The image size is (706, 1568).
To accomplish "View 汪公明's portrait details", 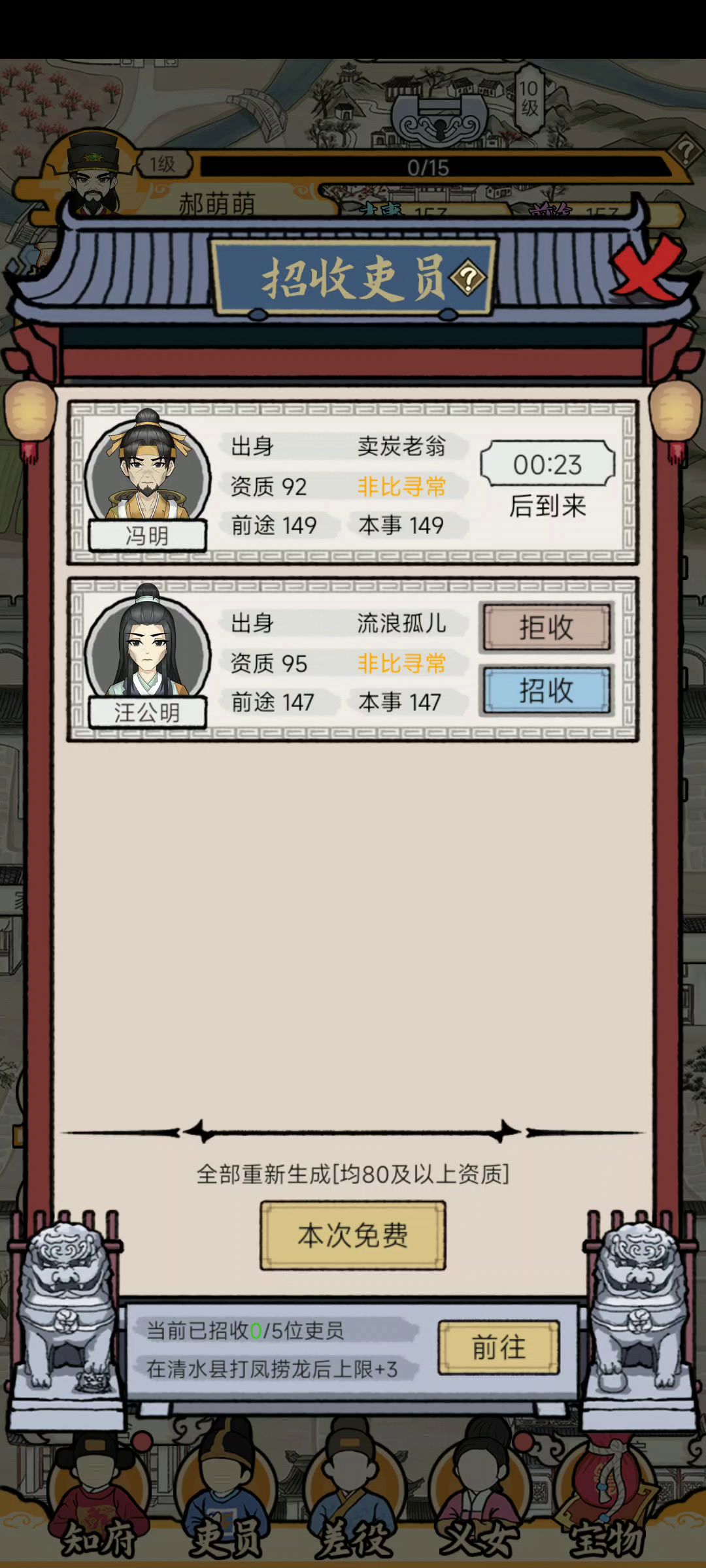I will (148, 647).
